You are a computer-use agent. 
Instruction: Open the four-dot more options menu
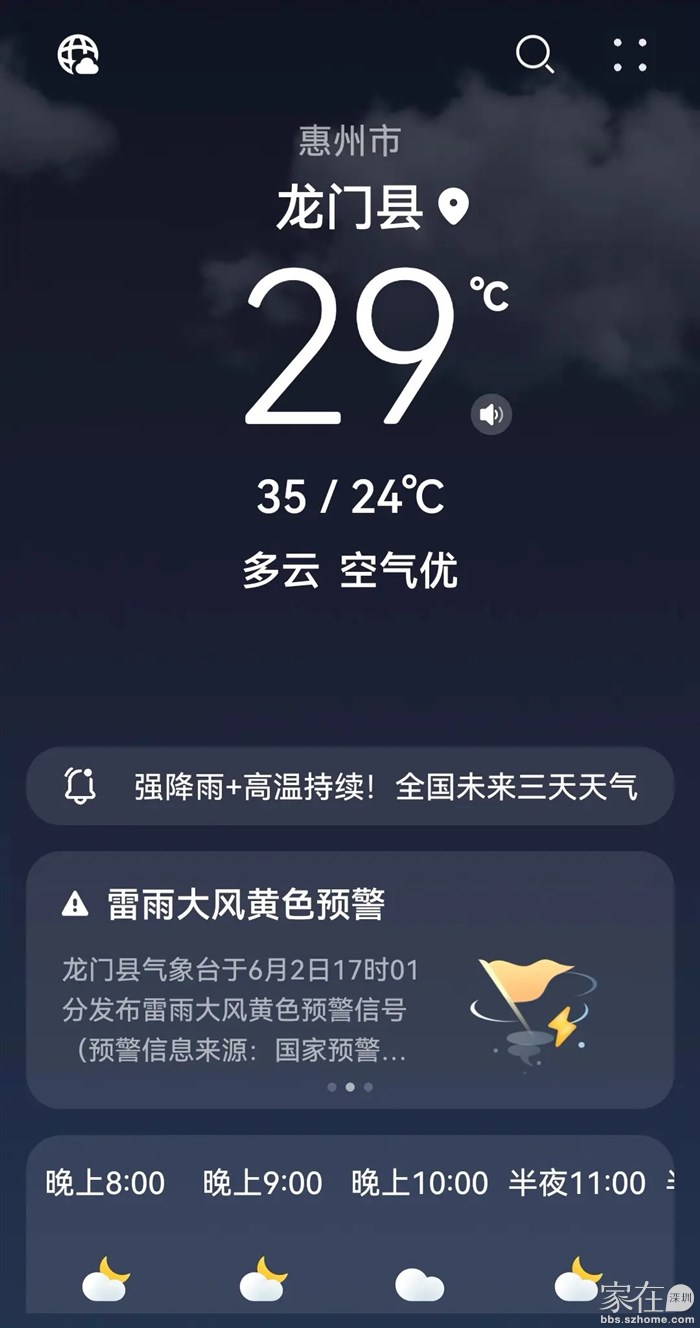click(x=630, y=55)
